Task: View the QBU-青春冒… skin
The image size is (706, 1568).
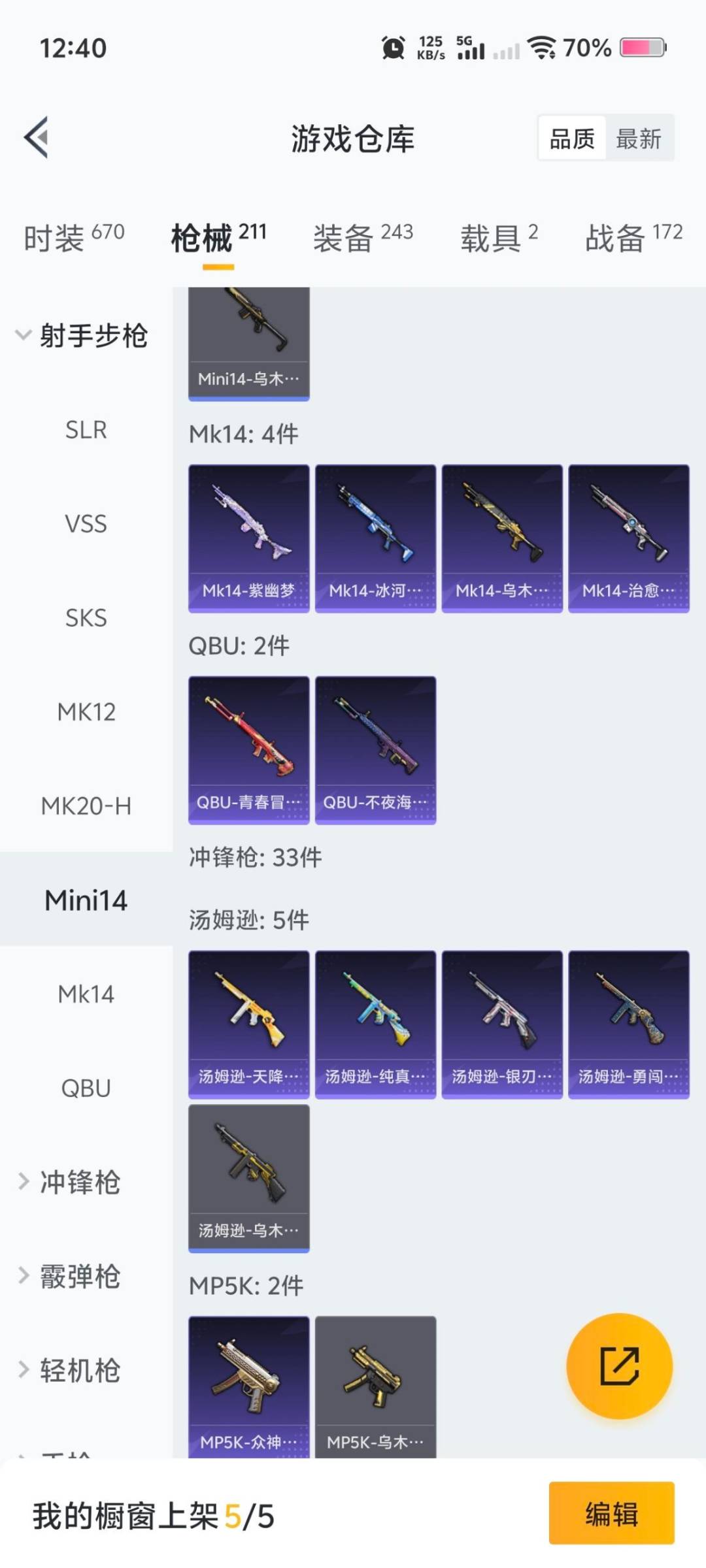Action: (x=248, y=750)
